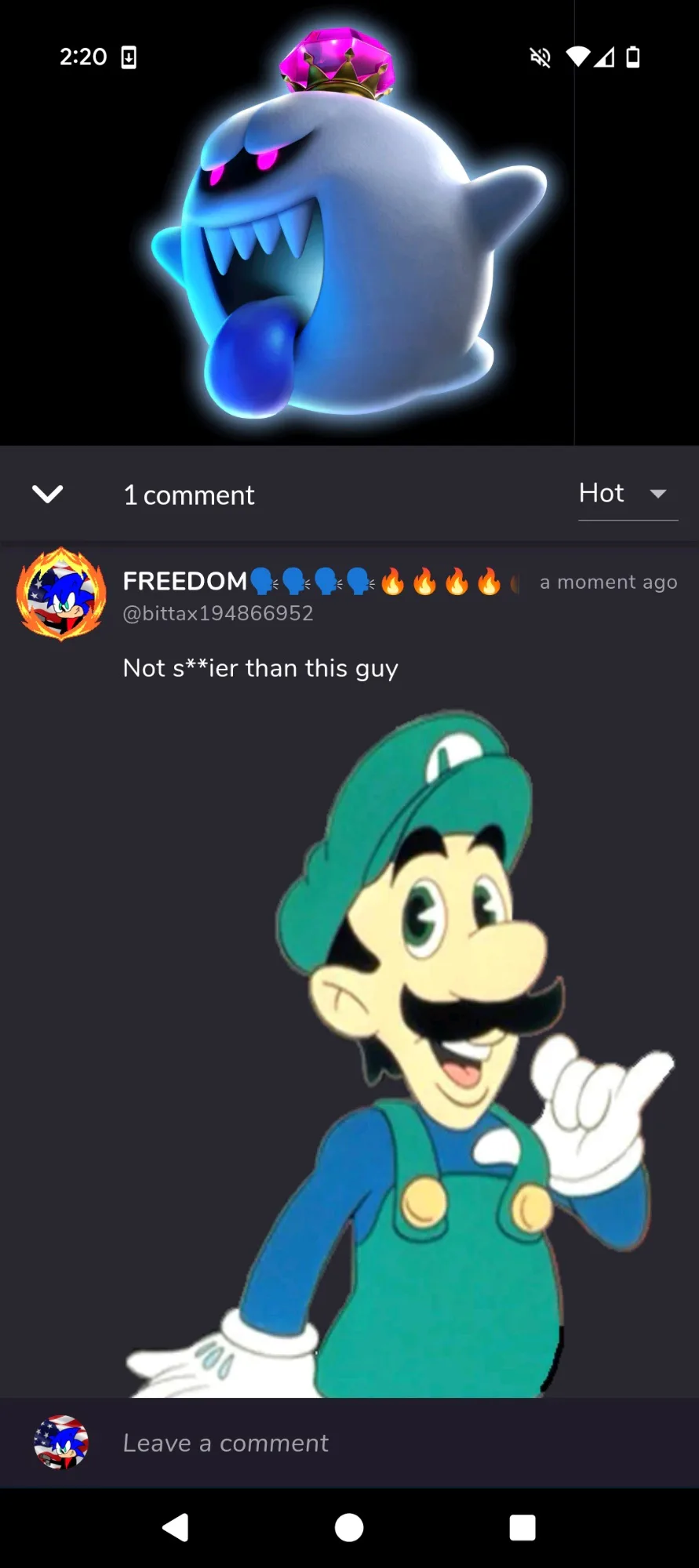Open the @bittax194866952 username

coord(218,613)
